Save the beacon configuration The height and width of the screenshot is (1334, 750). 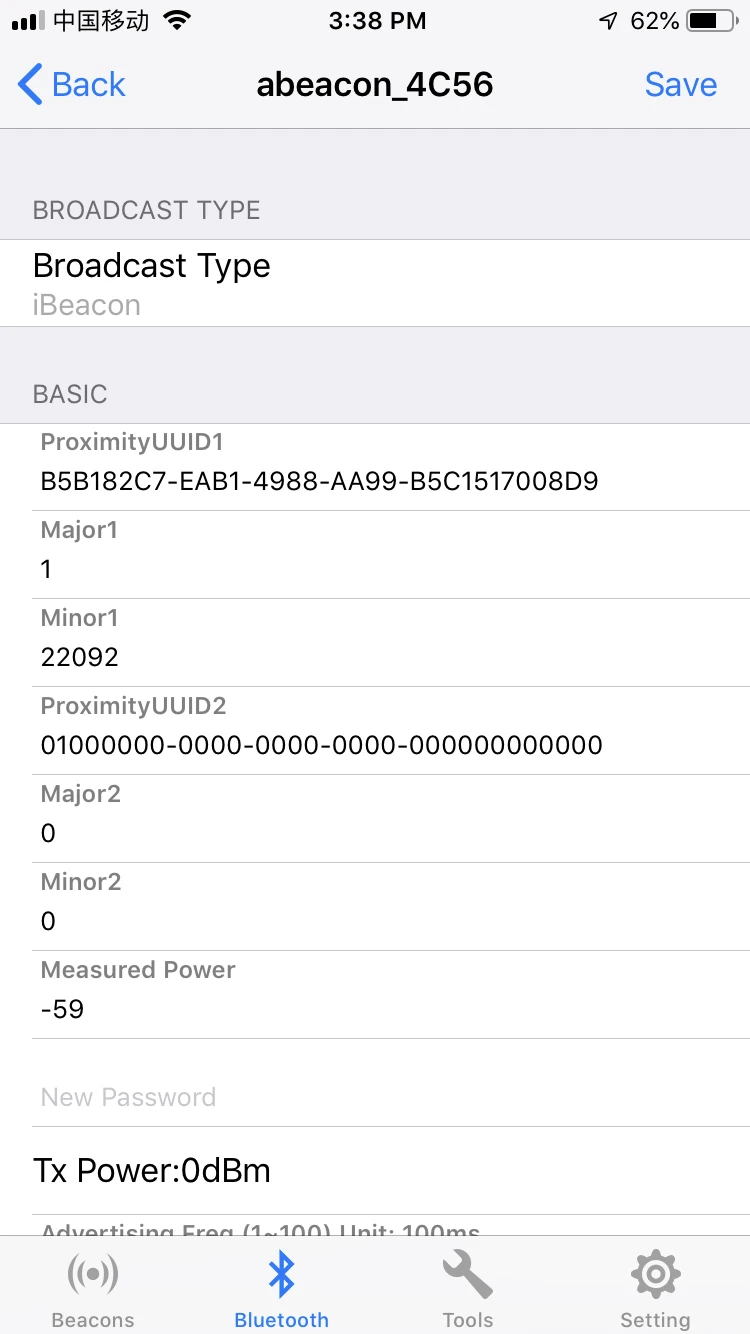coord(681,85)
